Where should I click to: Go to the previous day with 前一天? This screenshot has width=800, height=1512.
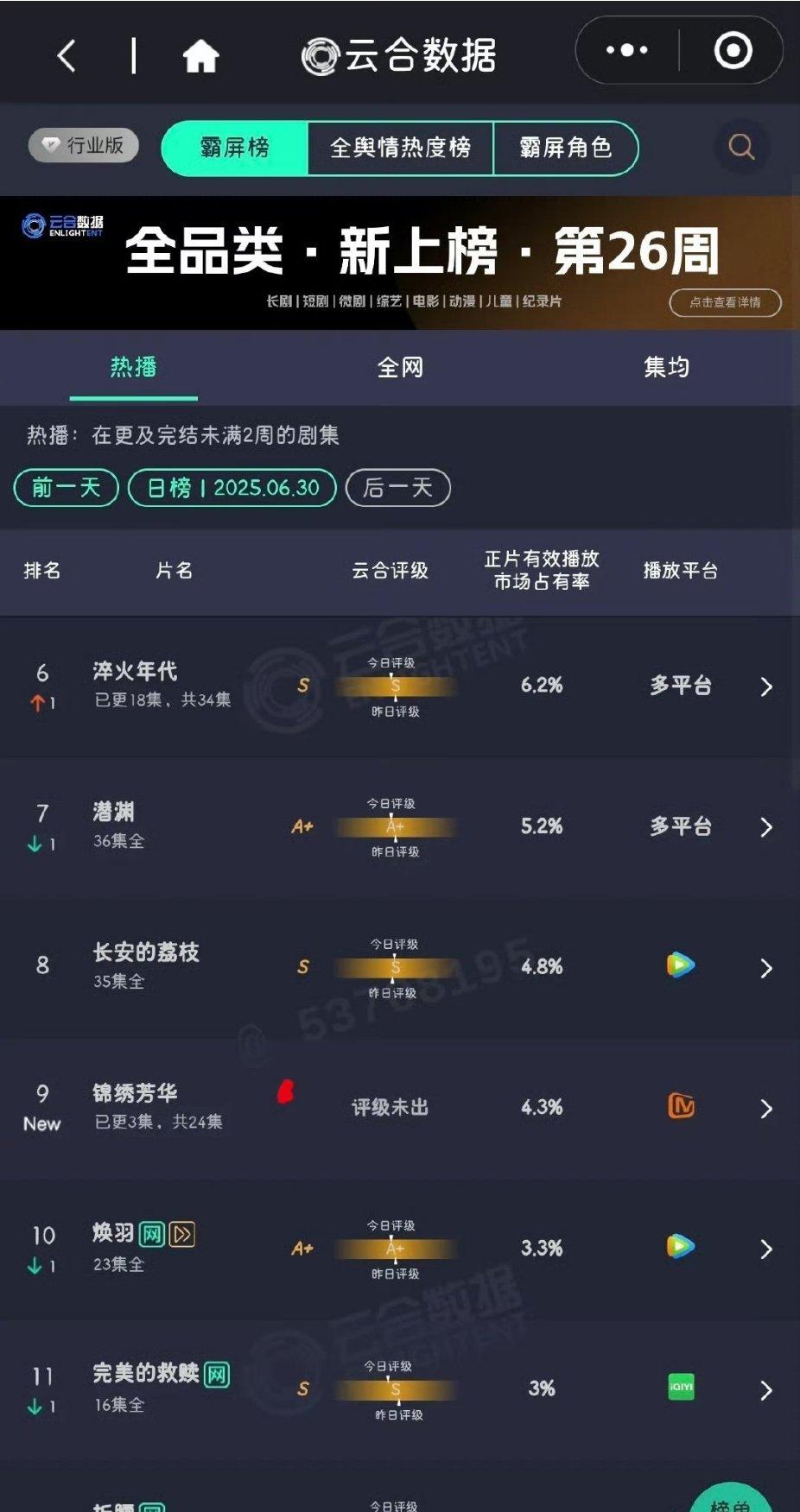pos(67,488)
